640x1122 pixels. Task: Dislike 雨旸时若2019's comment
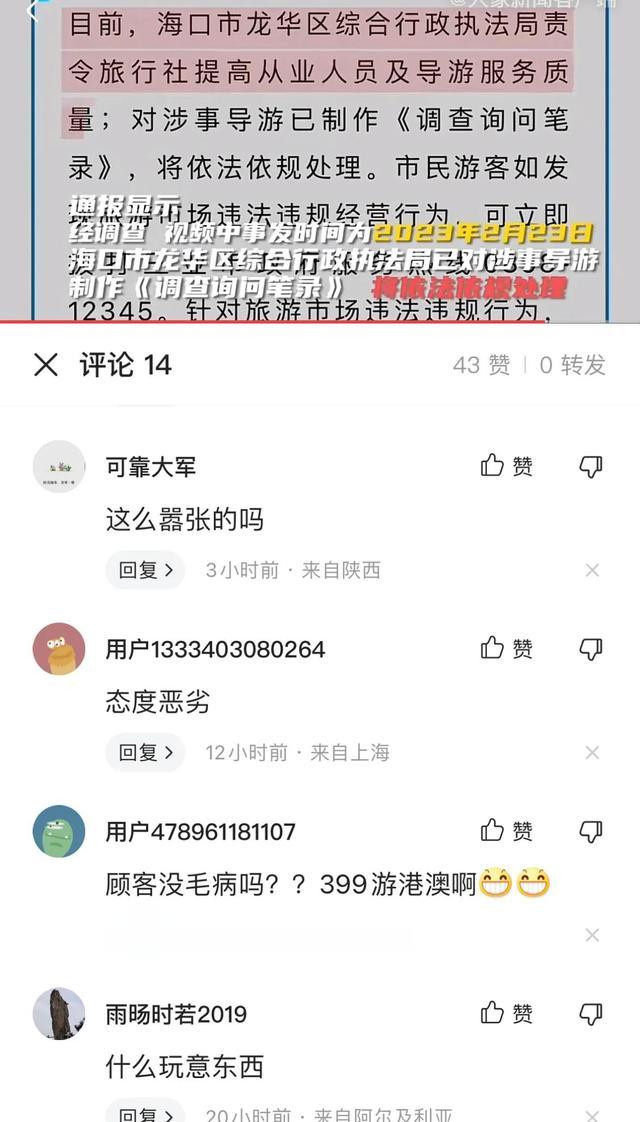pyautogui.click(x=591, y=1014)
